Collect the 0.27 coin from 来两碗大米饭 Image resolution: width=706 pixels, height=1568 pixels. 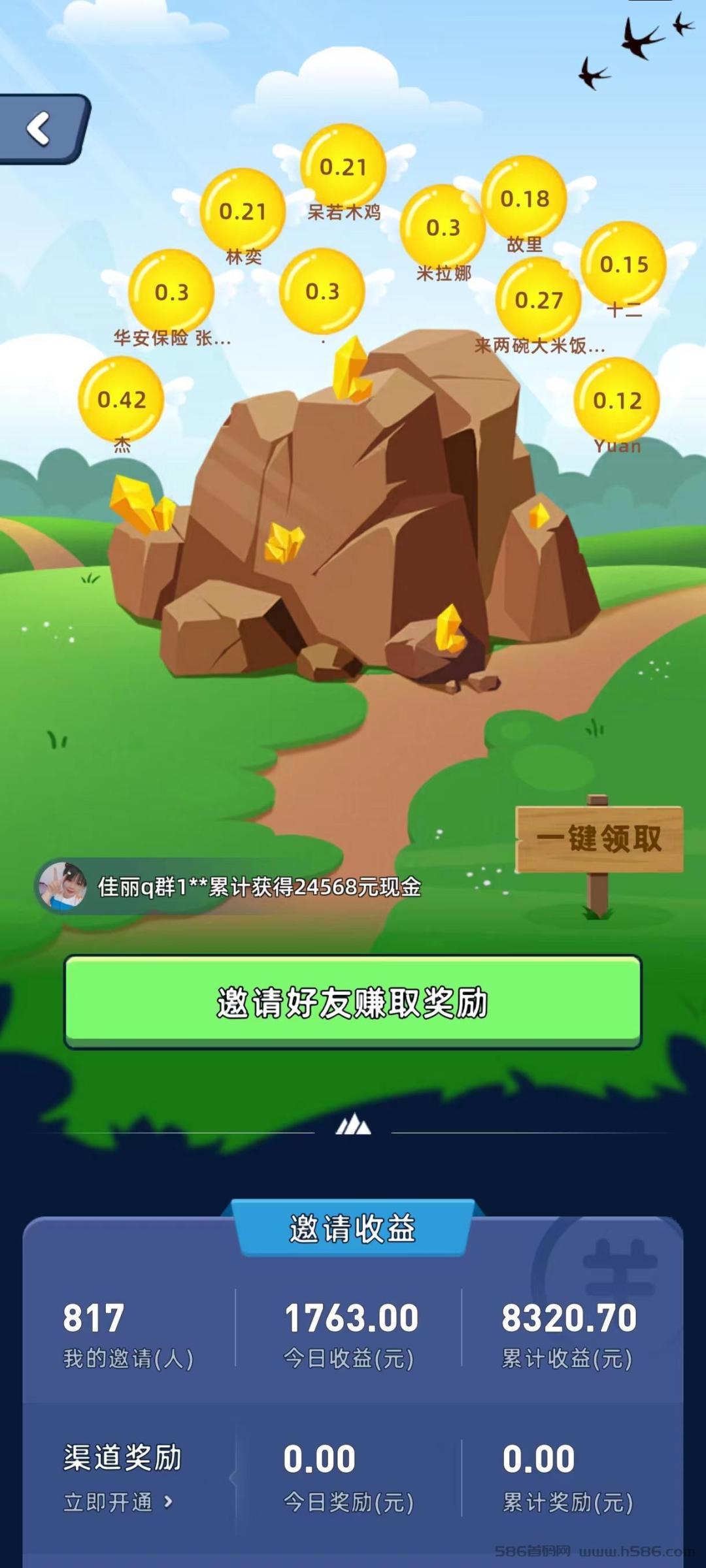coord(538,300)
